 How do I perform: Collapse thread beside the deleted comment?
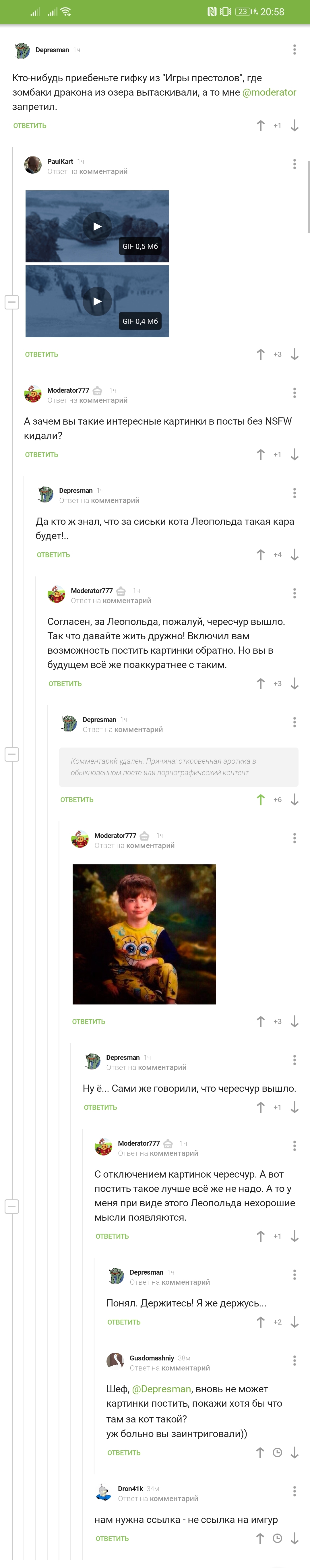(11, 754)
